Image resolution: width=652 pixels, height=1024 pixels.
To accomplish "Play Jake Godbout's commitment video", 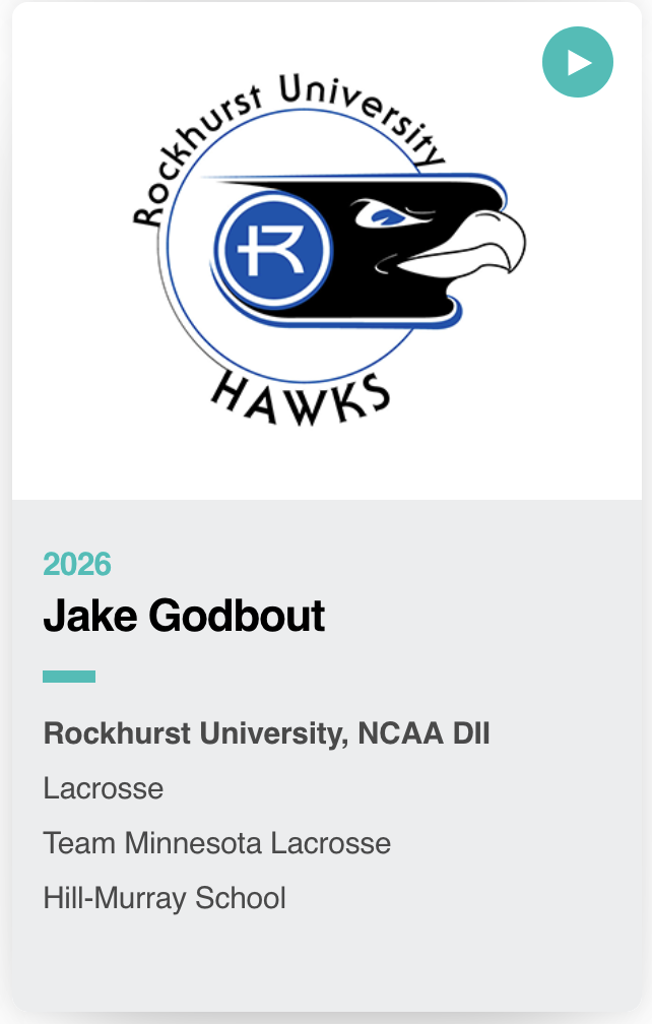I will pos(577,62).
